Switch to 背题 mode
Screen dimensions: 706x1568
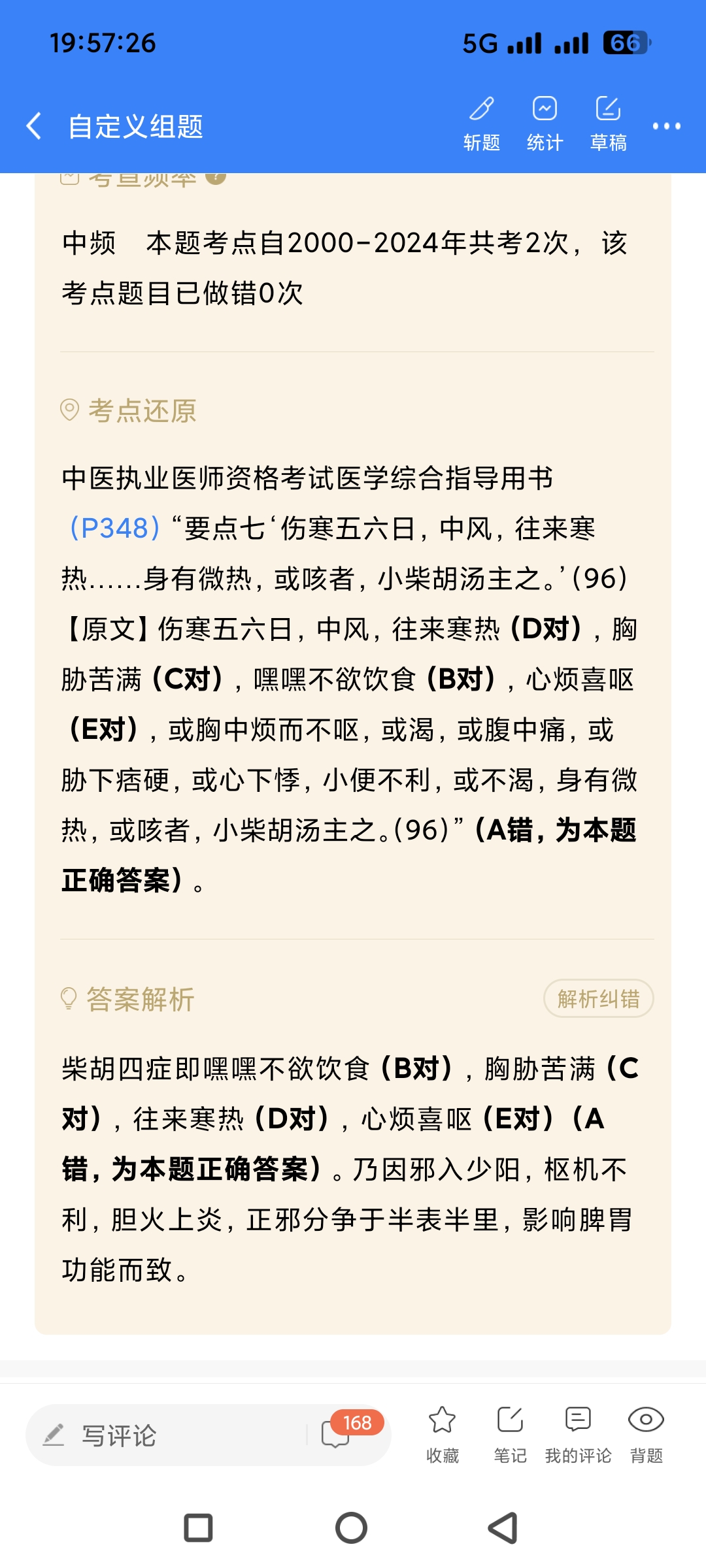646,1434
